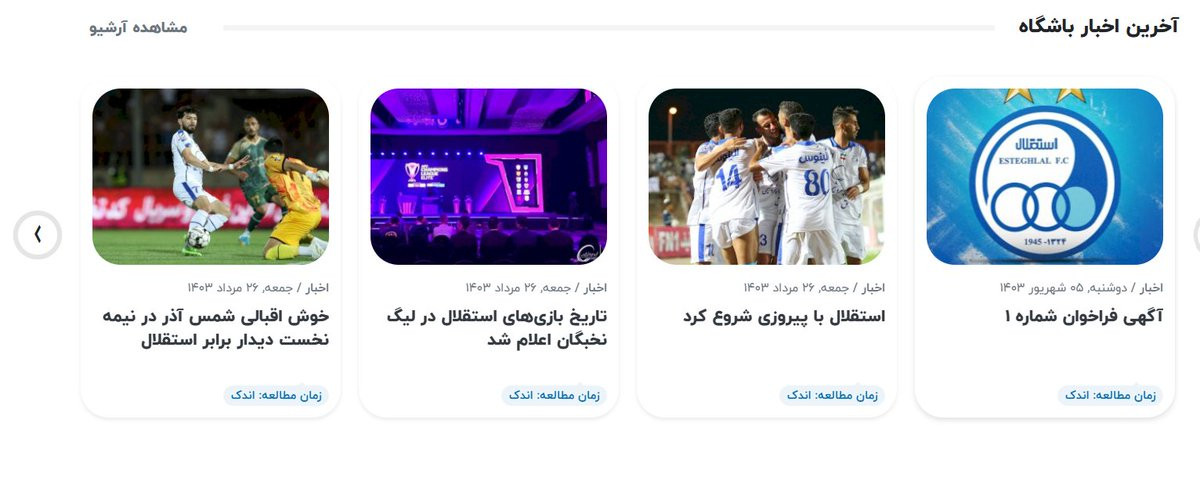Open article خوش اقبالی شمس آذر
Image resolution: width=1200 pixels, height=492 pixels.
pyautogui.click(x=215, y=328)
